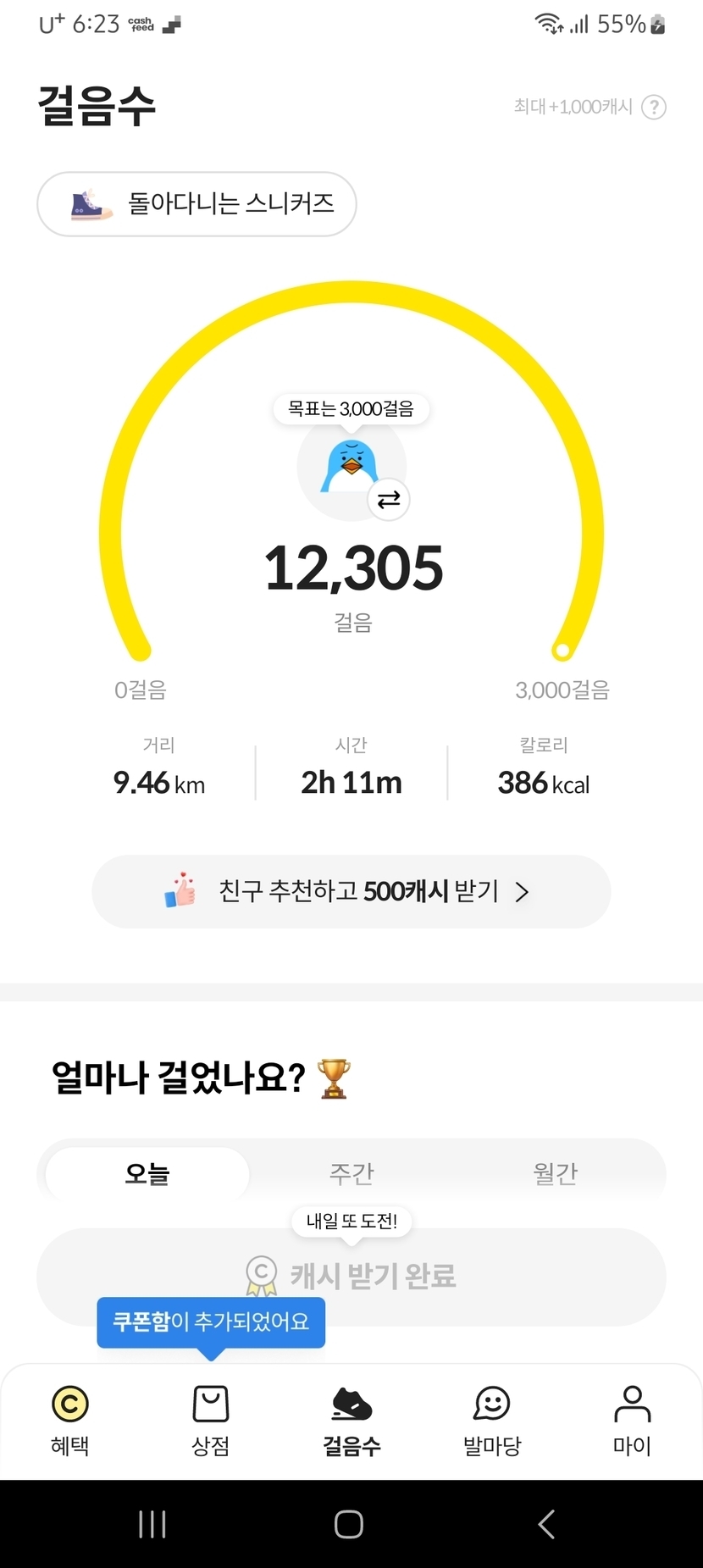Select the 오늘 tab

tap(147, 1173)
